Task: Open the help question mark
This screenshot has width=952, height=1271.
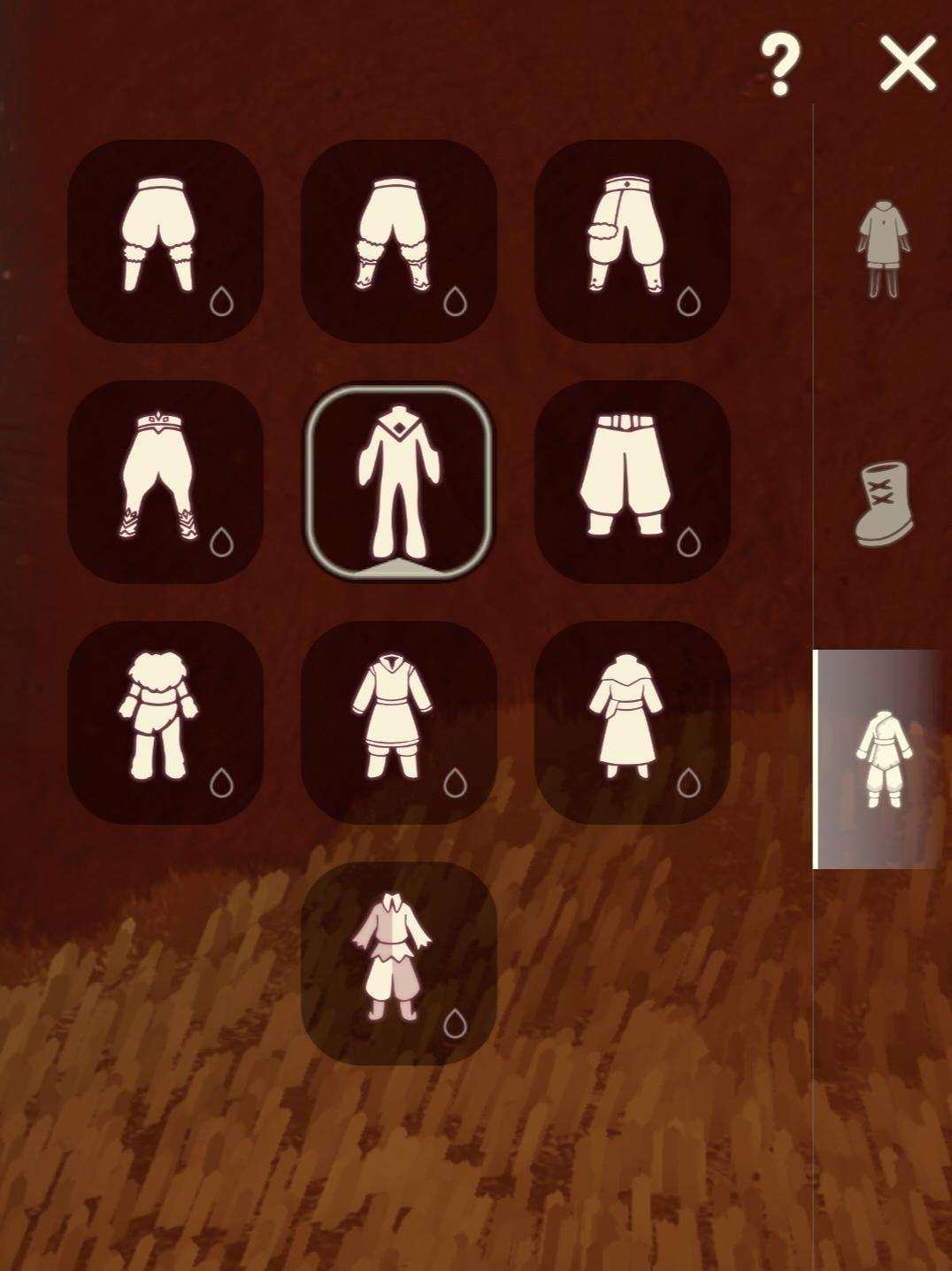Action: pos(779,64)
